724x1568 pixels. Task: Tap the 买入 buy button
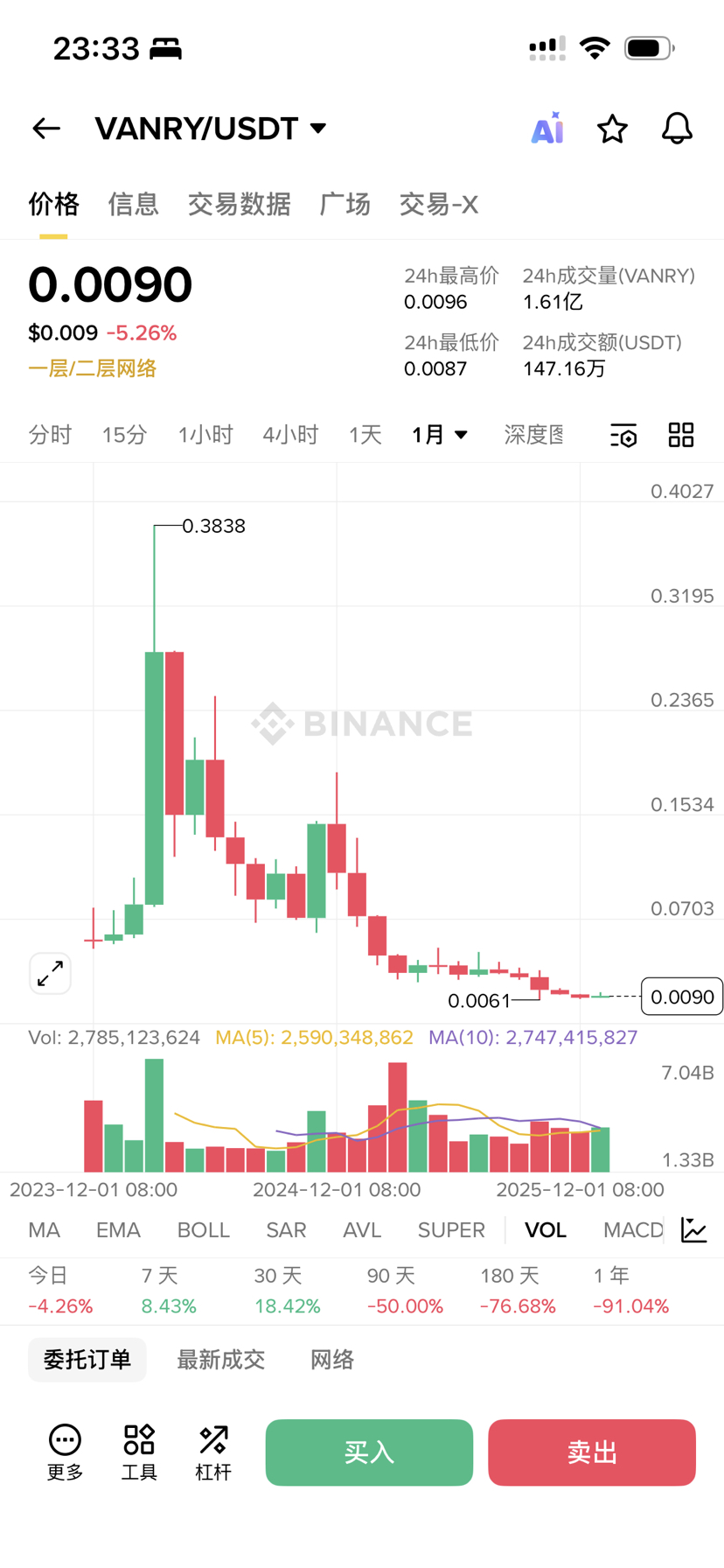coord(369,1452)
